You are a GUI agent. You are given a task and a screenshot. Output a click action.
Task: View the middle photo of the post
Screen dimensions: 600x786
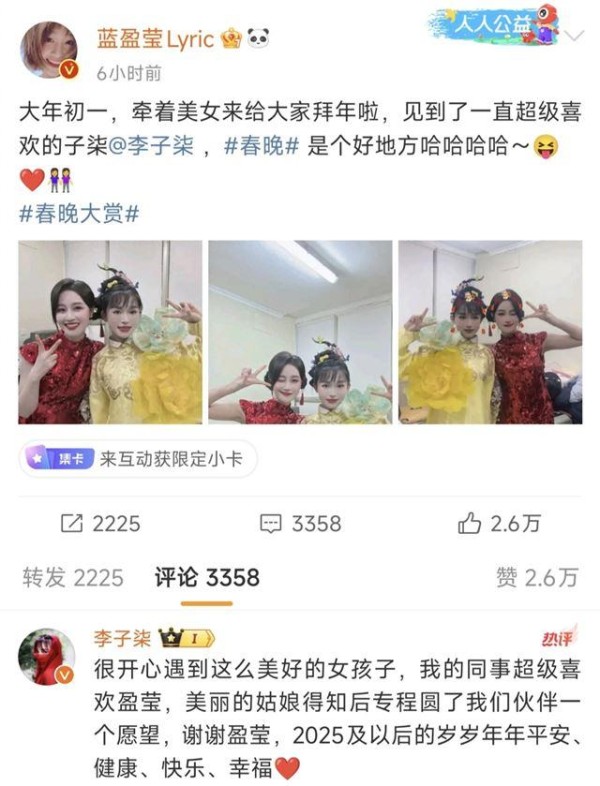pos(300,331)
